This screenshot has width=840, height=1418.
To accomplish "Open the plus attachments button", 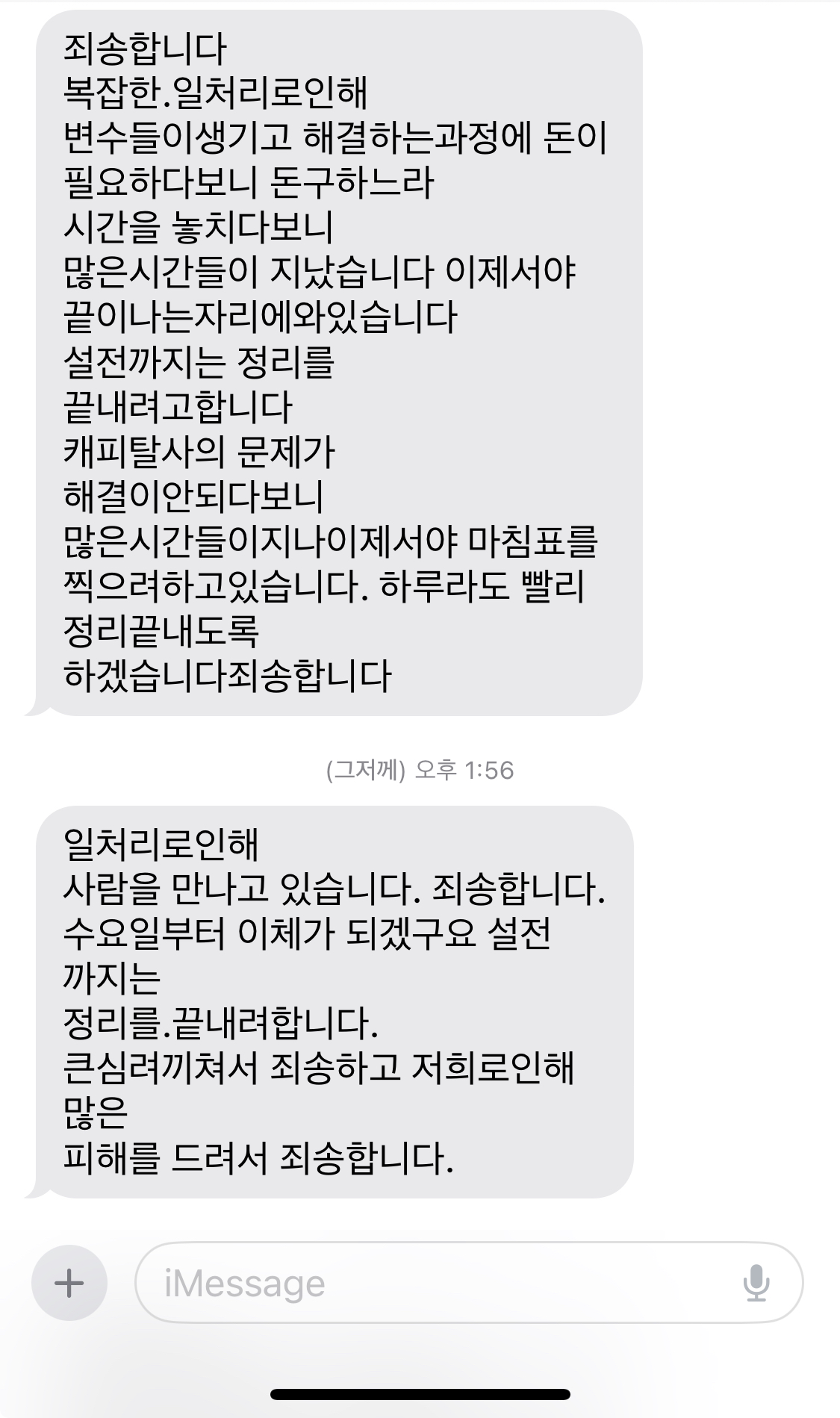I will click(69, 1283).
